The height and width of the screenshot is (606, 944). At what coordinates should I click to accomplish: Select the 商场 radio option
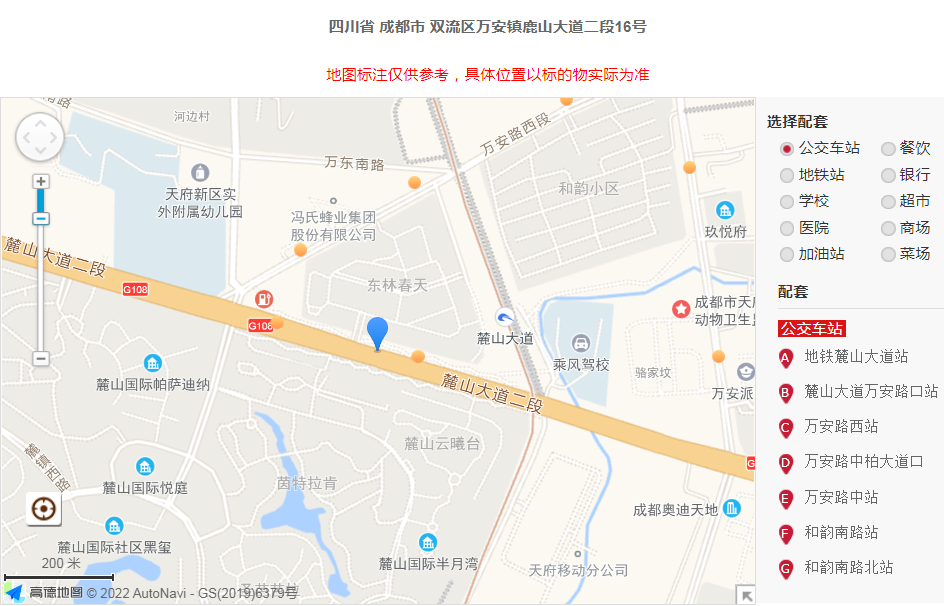tap(888, 228)
